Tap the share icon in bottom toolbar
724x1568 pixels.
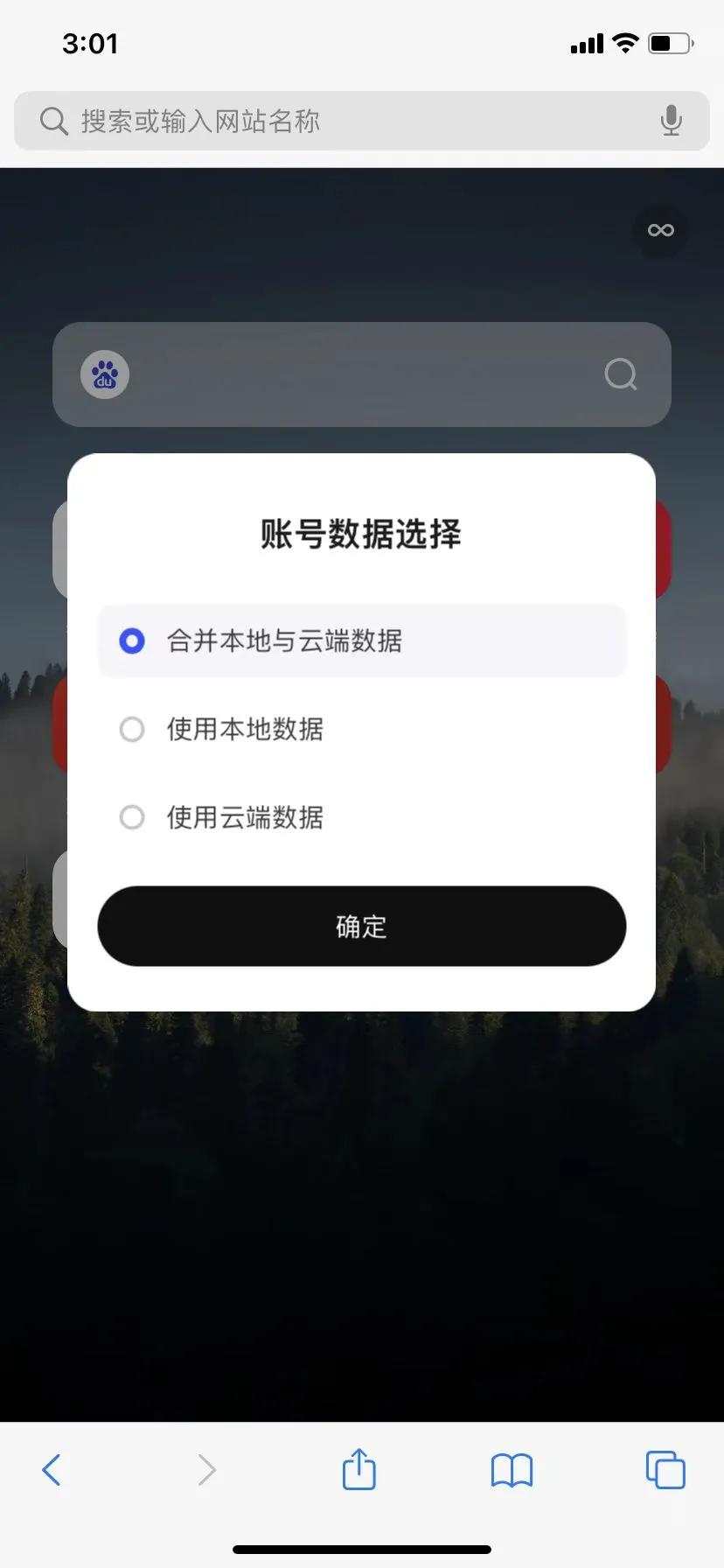pos(359,1470)
